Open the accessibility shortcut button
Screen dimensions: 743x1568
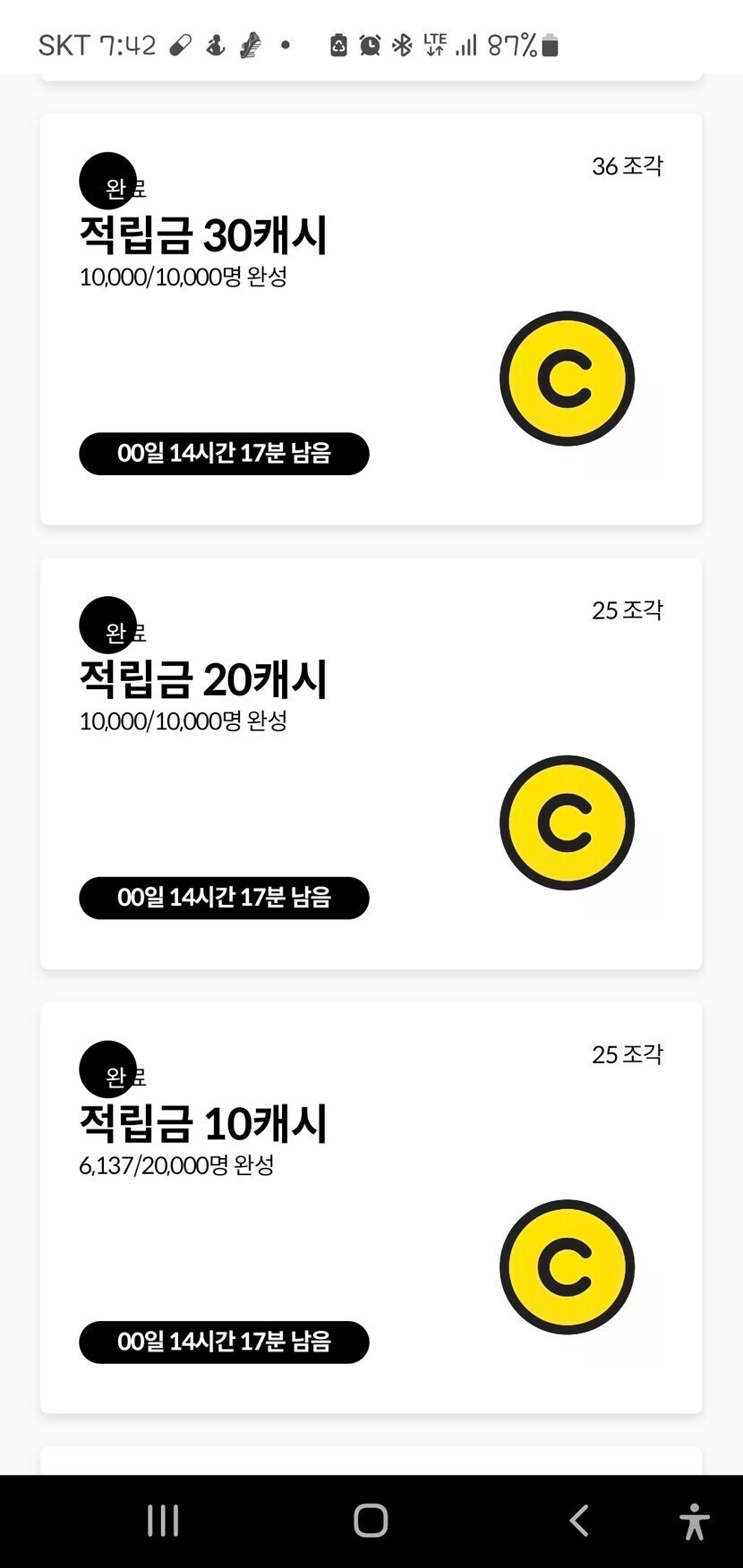click(694, 1521)
